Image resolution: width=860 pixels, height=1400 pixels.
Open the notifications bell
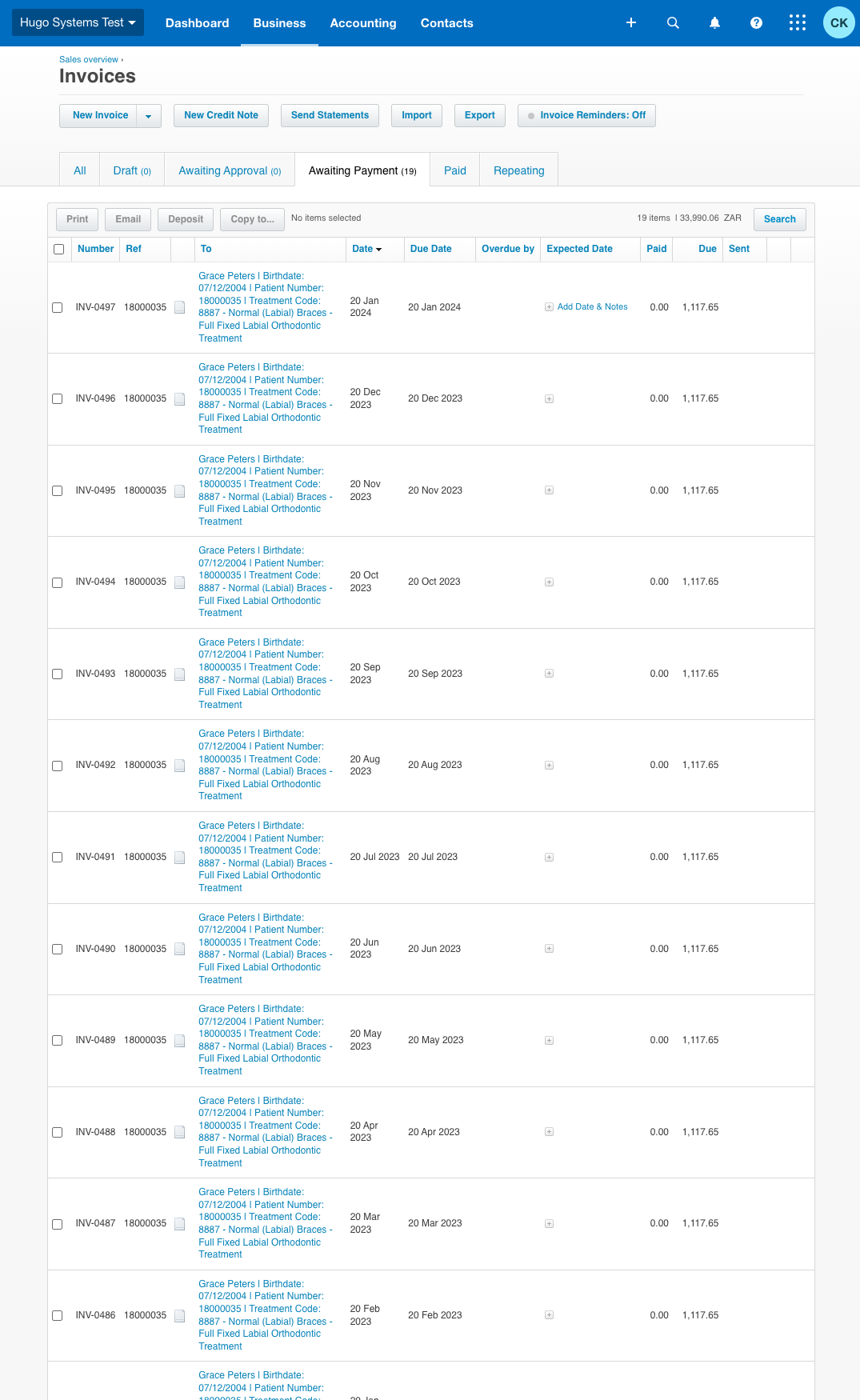point(714,23)
